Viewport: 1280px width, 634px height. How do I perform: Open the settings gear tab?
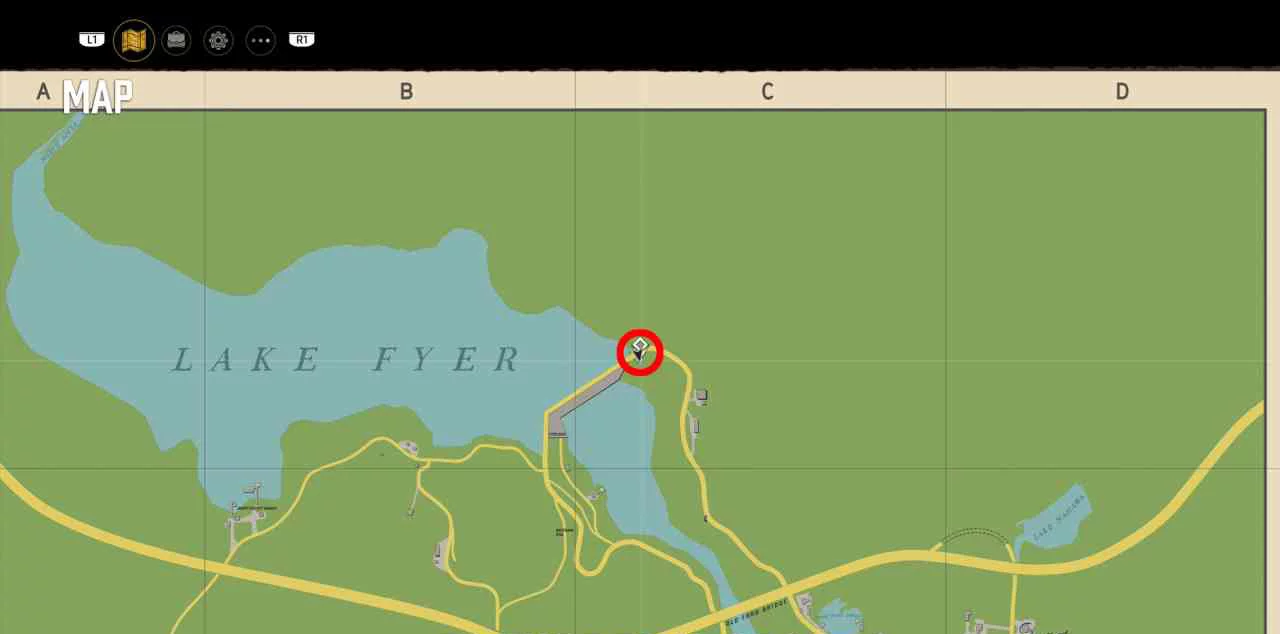click(x=219, y=40)
